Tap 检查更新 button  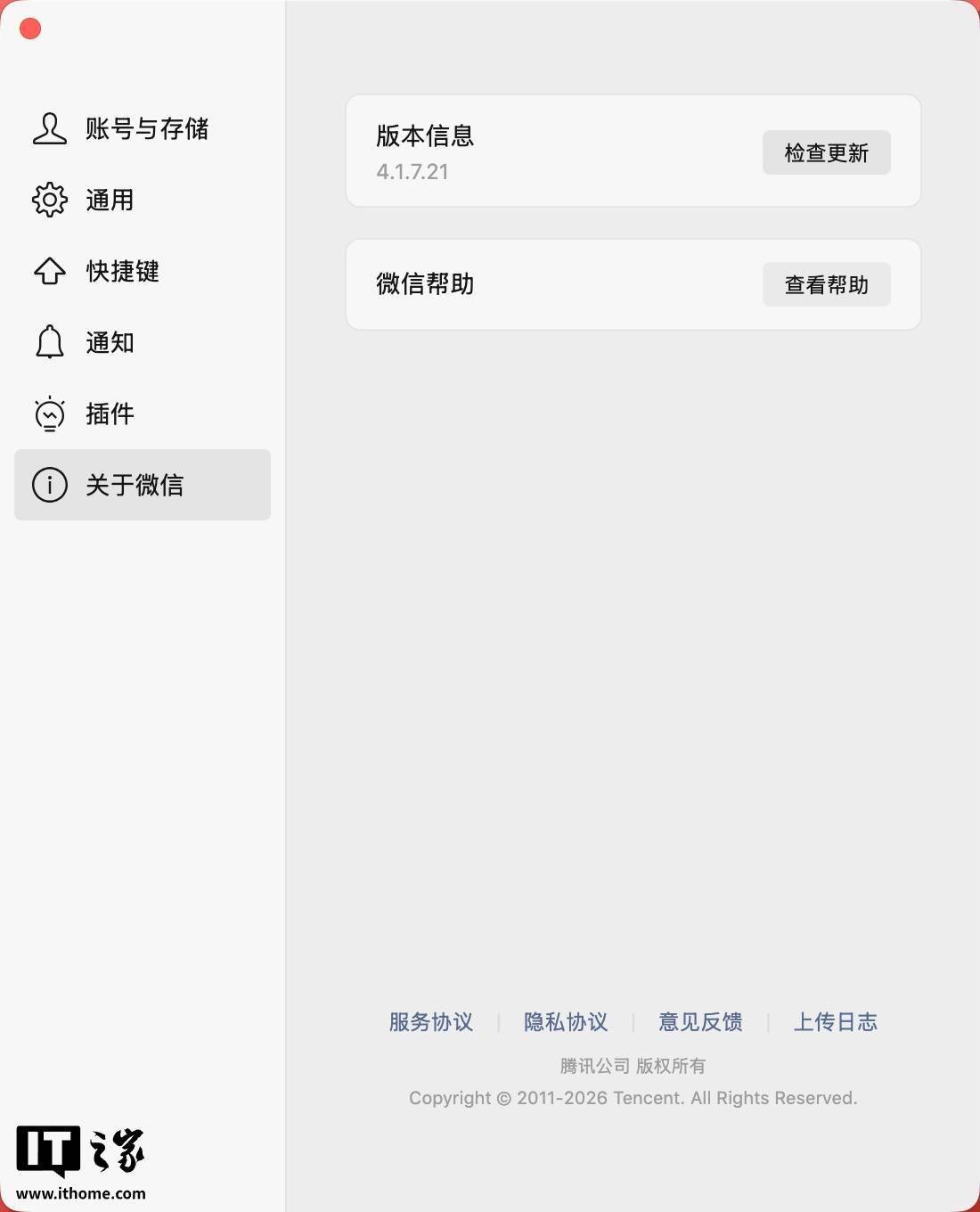click(826, 152)
